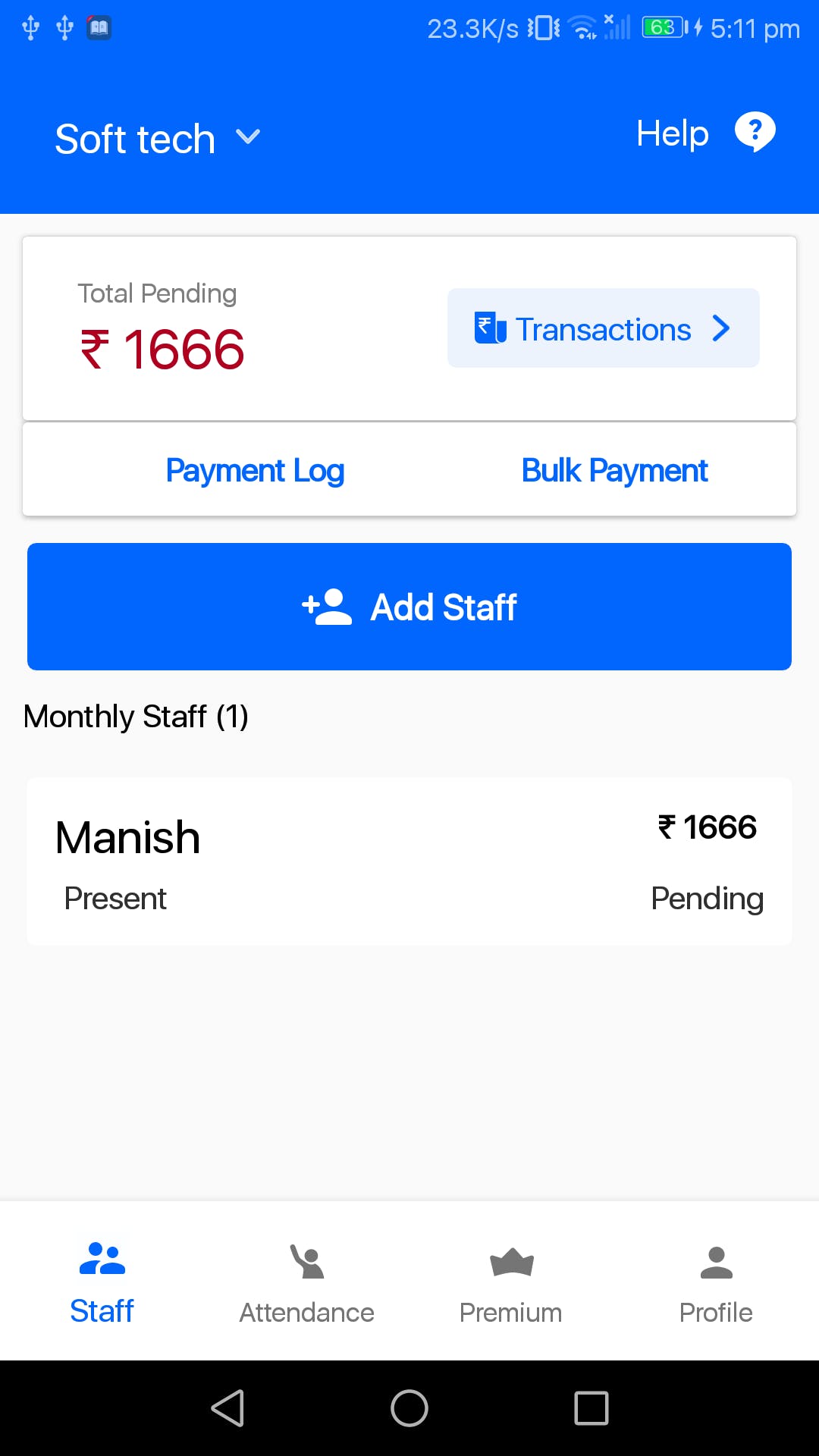Select the Staff tab
This screenshot has height=1456, width=819.
click(x=102, y=1283)
